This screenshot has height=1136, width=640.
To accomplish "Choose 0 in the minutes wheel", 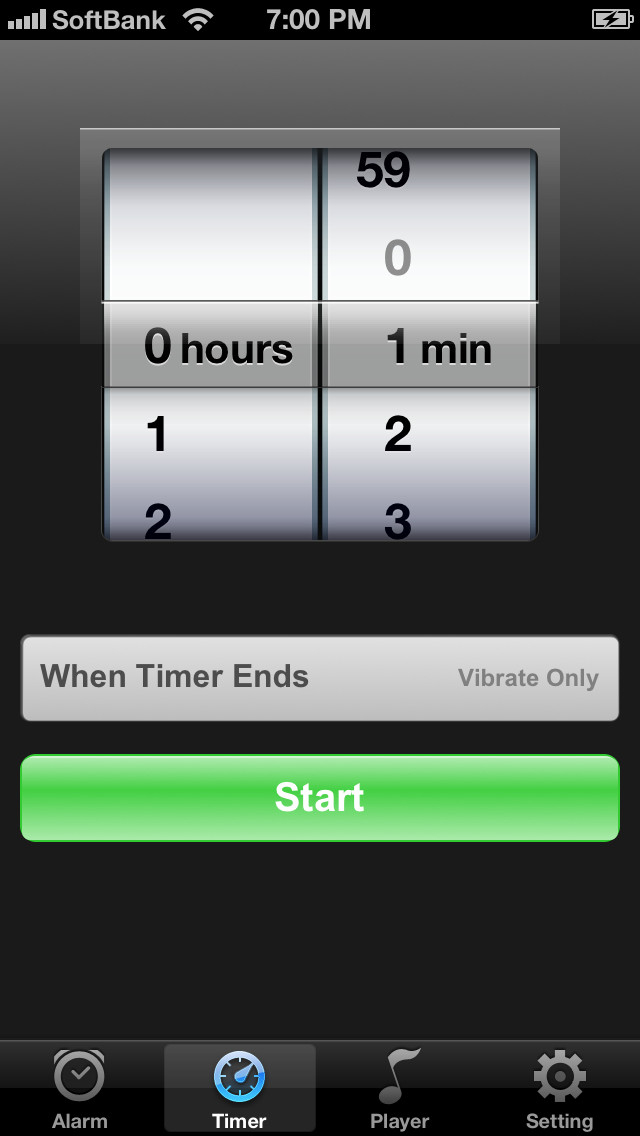I will coord(398,258).
